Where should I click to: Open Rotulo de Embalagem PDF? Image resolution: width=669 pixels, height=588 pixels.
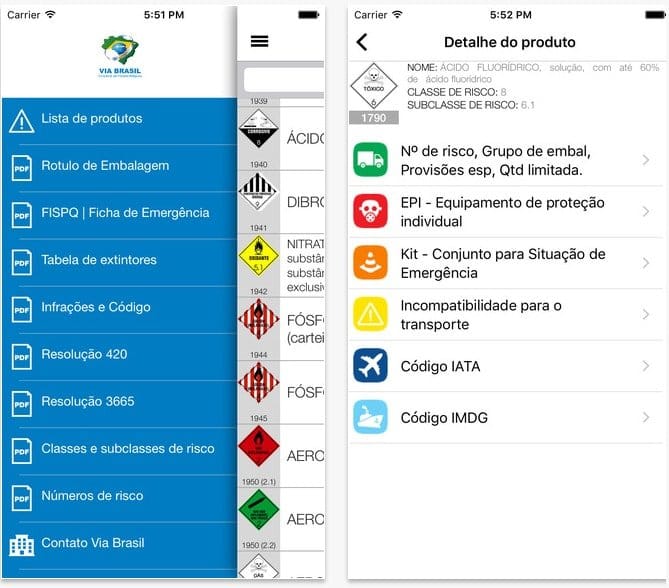pos(119,168)
